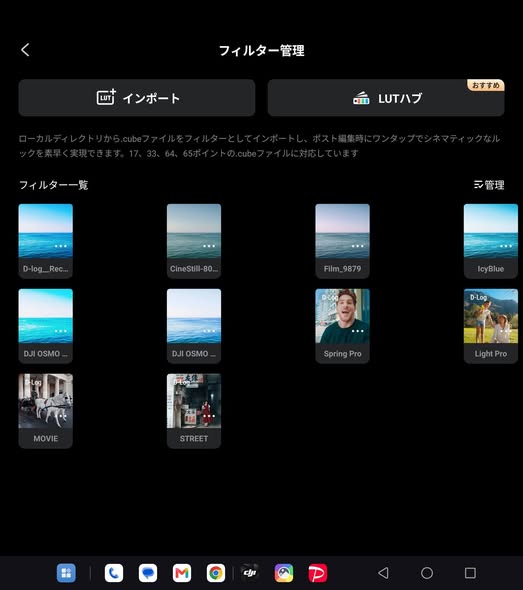
Task: Tap 管理 to manage the filter list
Action: point(489,185)
